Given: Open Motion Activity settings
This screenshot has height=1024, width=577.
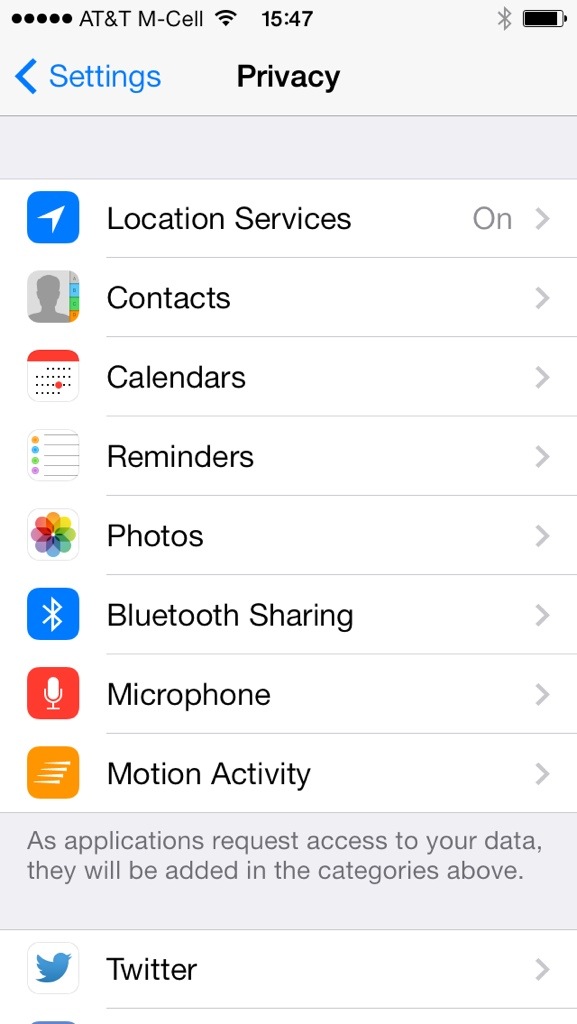Looking at the screenshot, I should (288, 773).
